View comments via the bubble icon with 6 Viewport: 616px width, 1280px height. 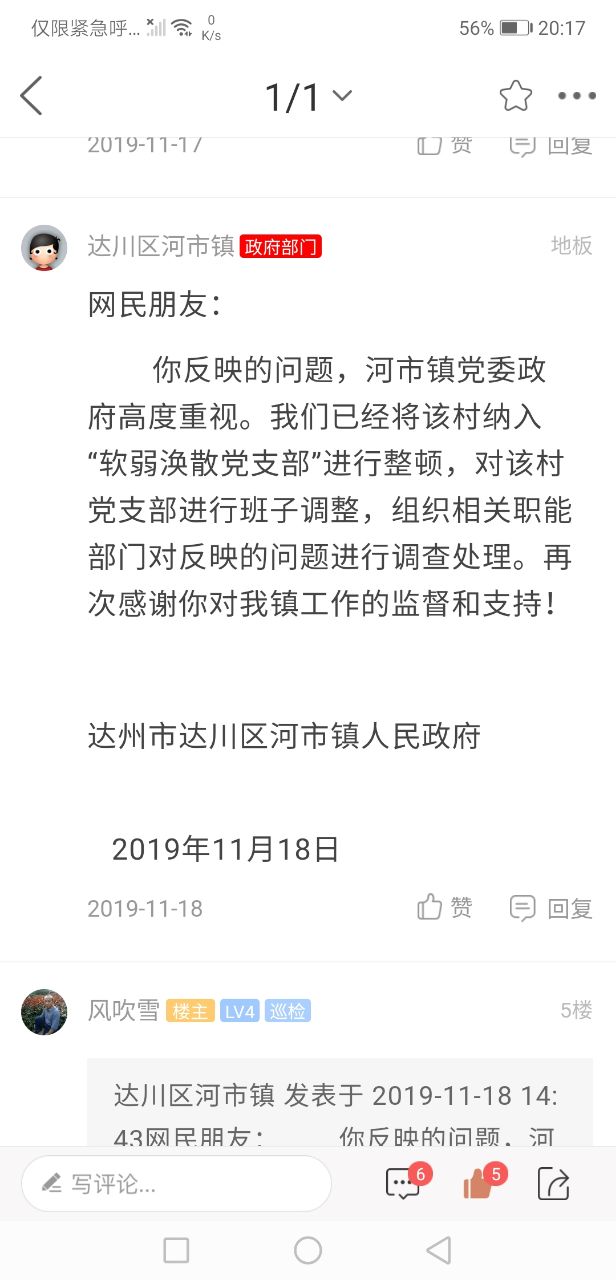click(403, 1184)
